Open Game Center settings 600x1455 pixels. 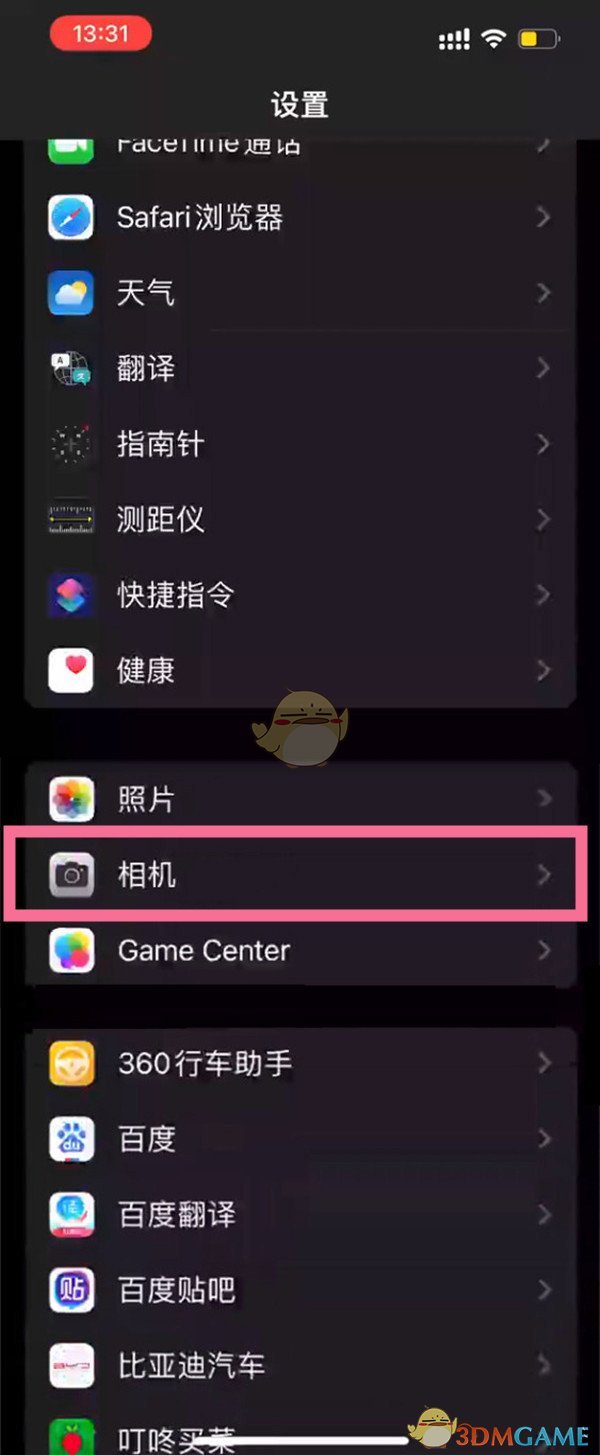click(x=300, y=950)
